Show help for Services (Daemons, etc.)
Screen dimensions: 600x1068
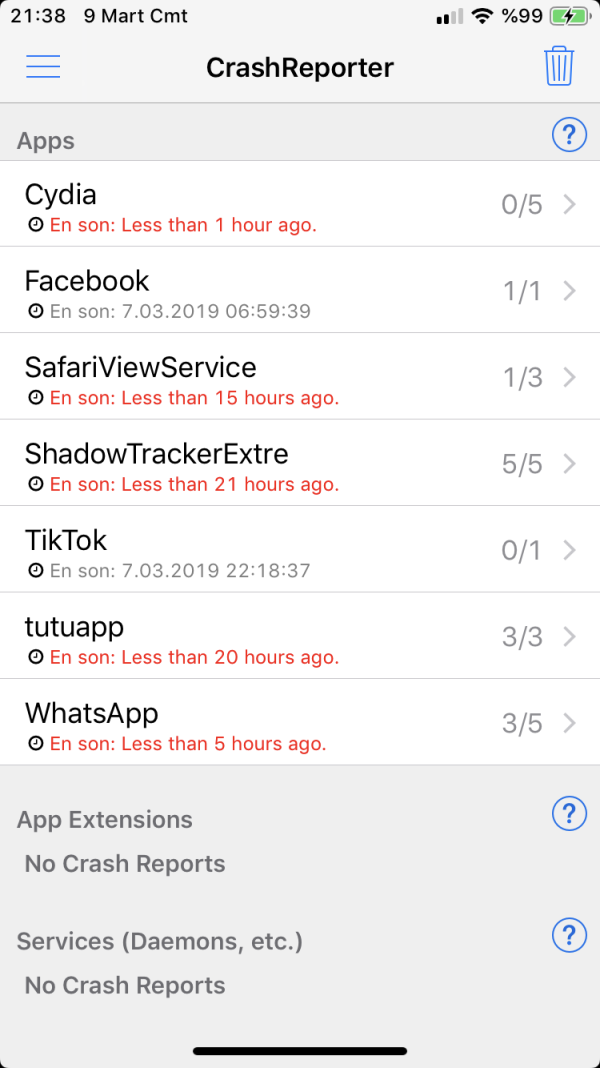pos(569,936)
